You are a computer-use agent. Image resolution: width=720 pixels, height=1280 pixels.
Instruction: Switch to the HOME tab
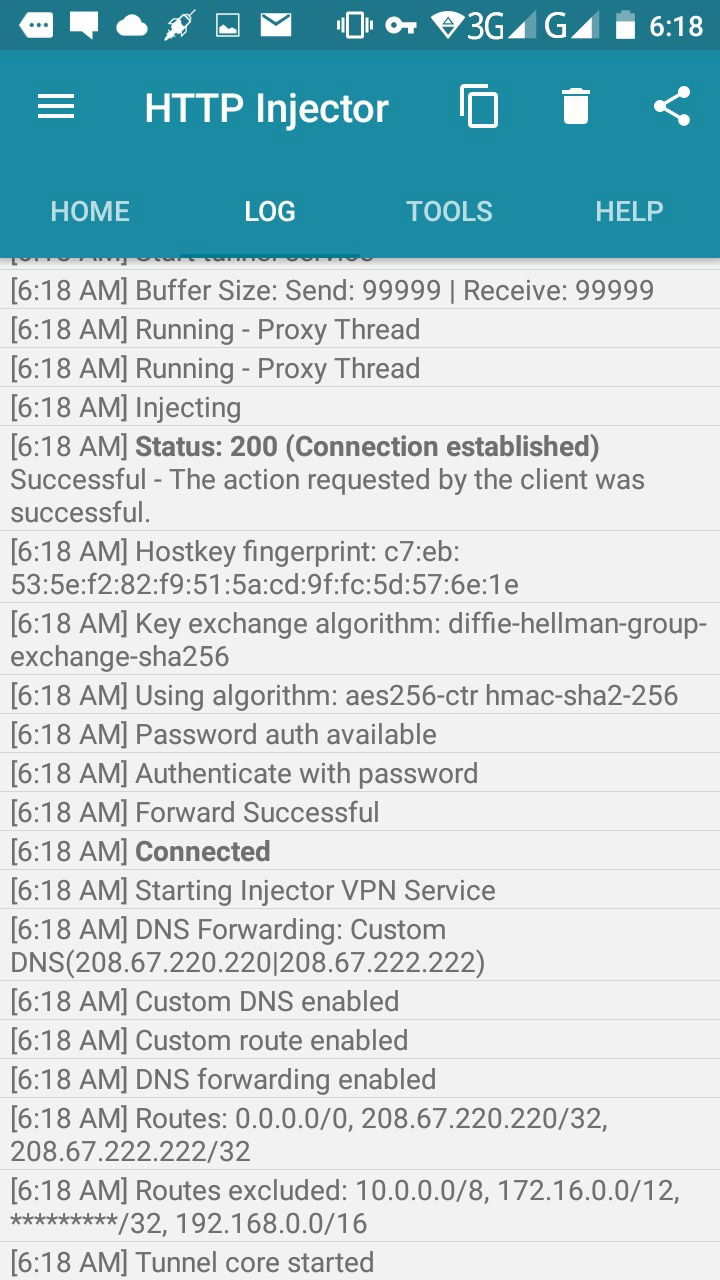[x=90, y=211]
